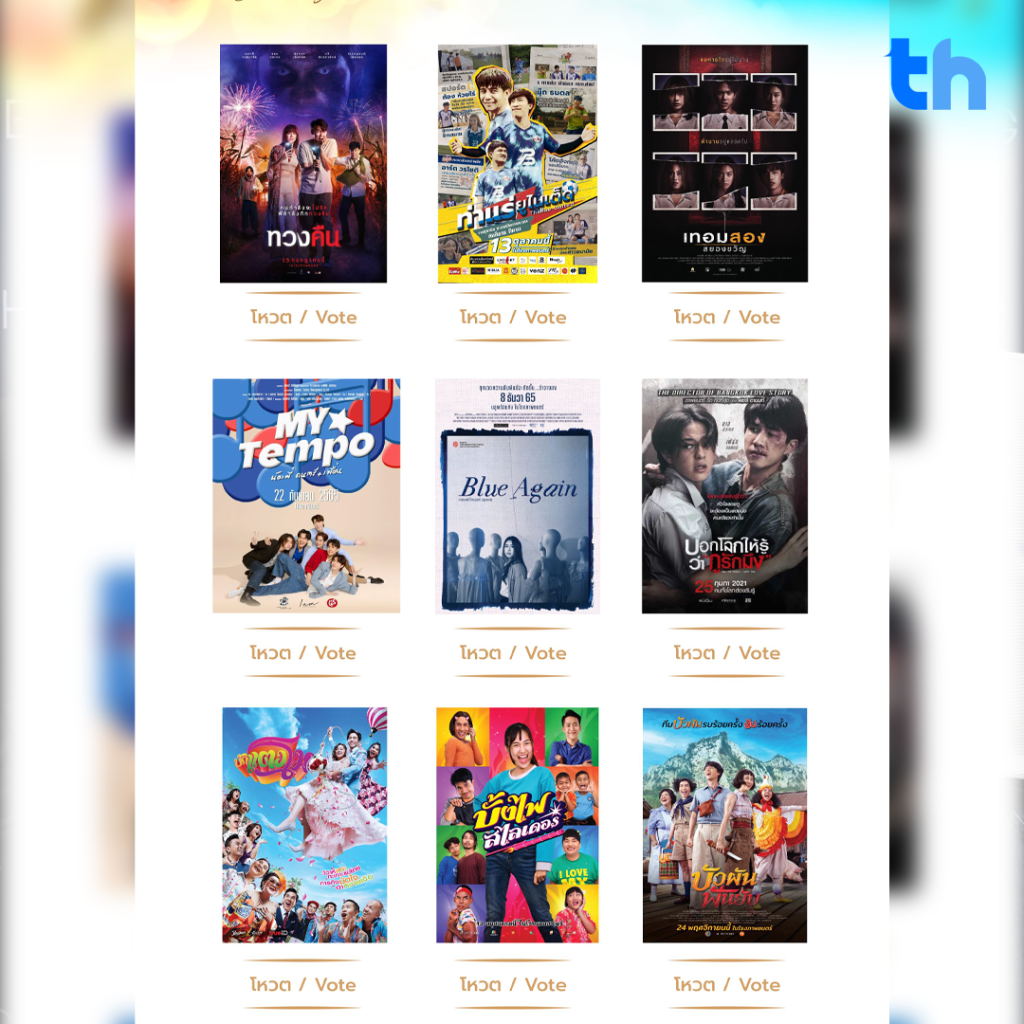Open the My Tempo poster
Screen dimensions: 1024x1024
(306, 496)
